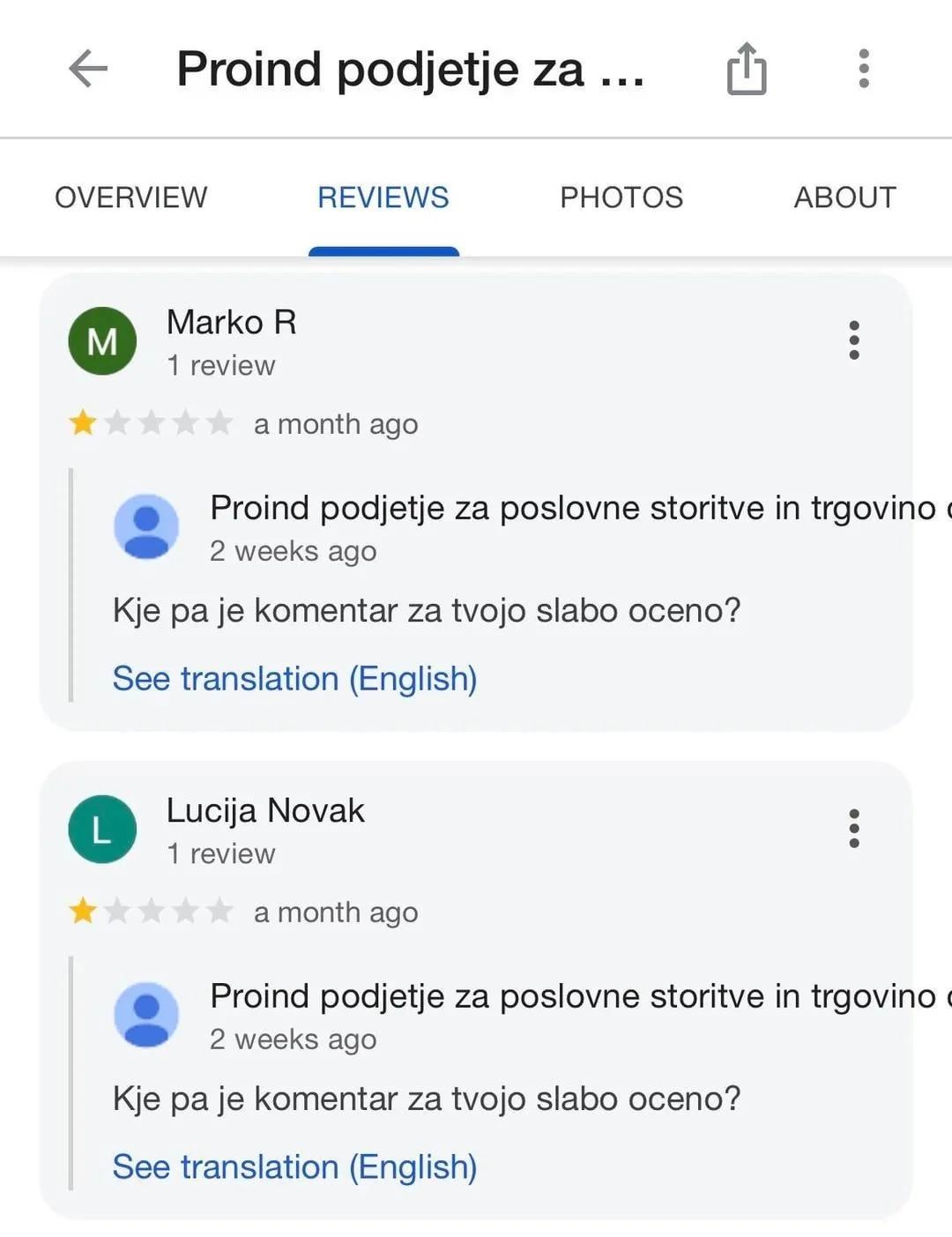
Task: Select the Reviews tab
Action: tap(383, 197)
